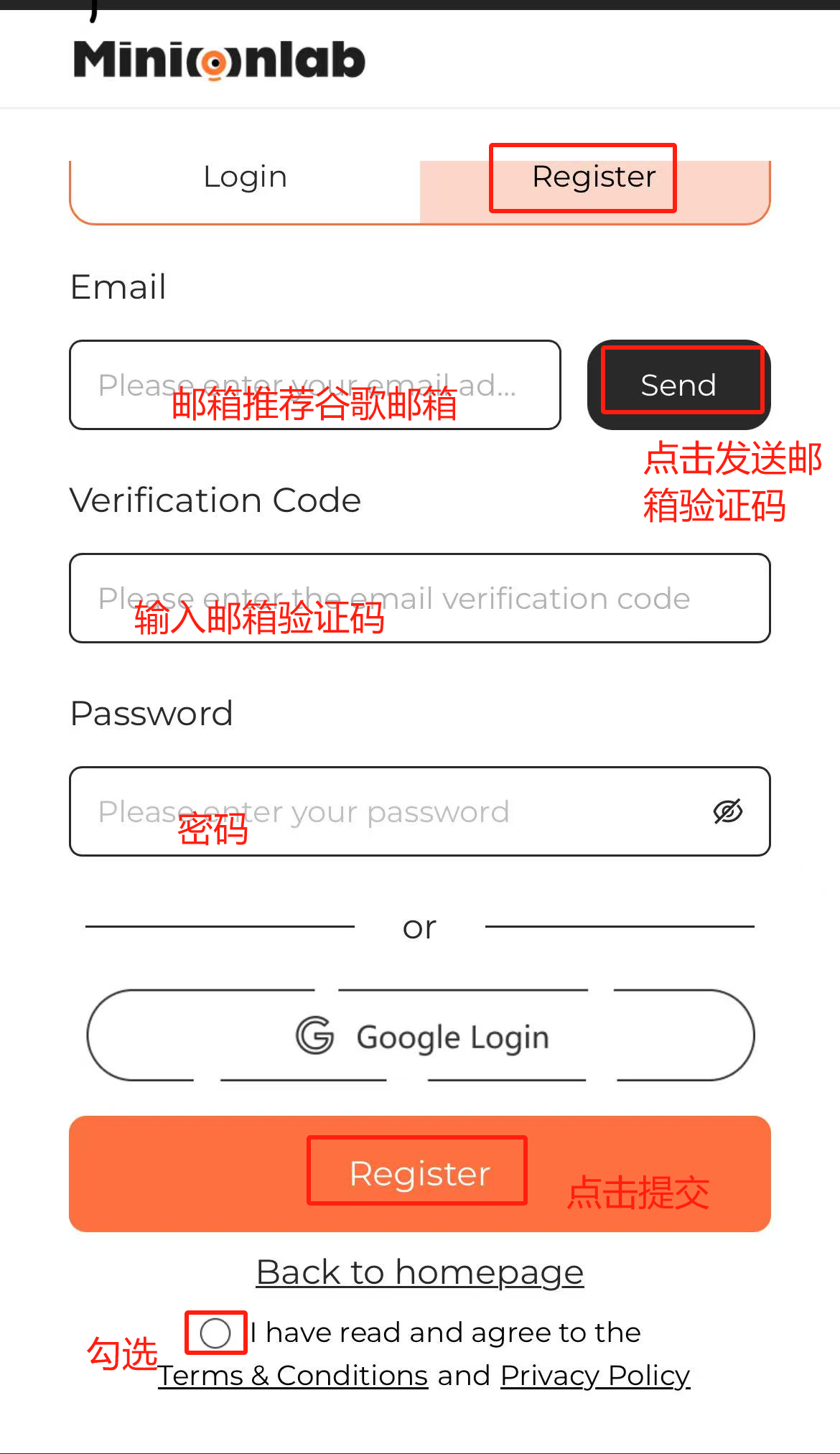This screenshot has height=1454, width=840.
Task: Submit the orange Register button
Action: [x=419, y=1173]
